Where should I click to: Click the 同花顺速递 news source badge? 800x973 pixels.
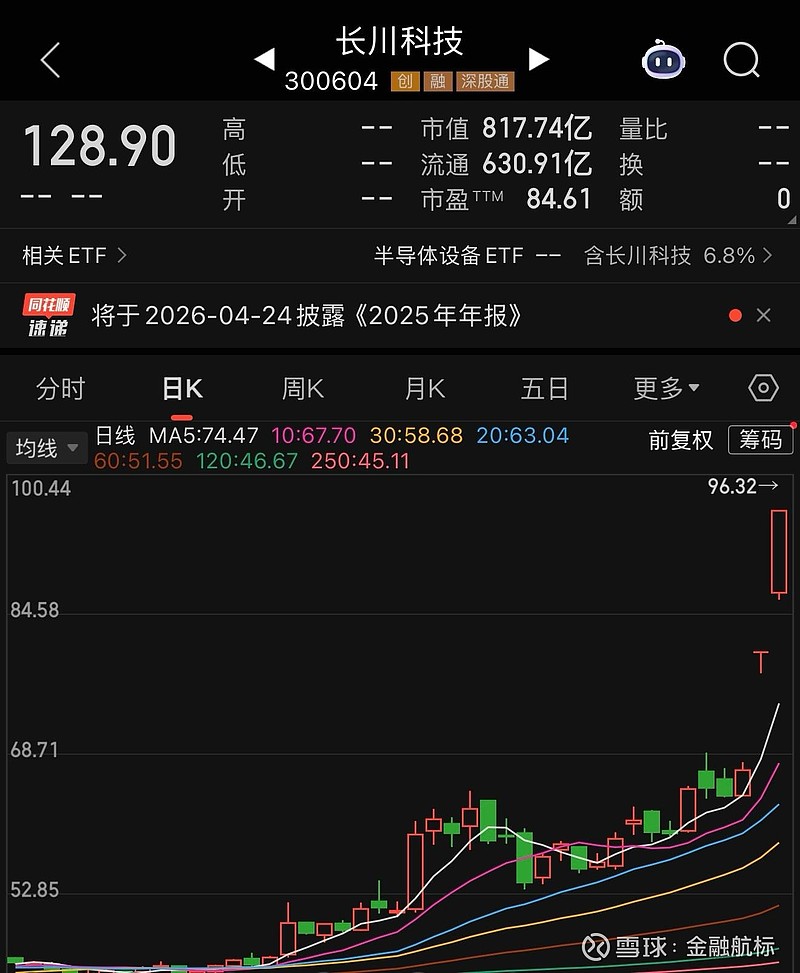(47, 315)
